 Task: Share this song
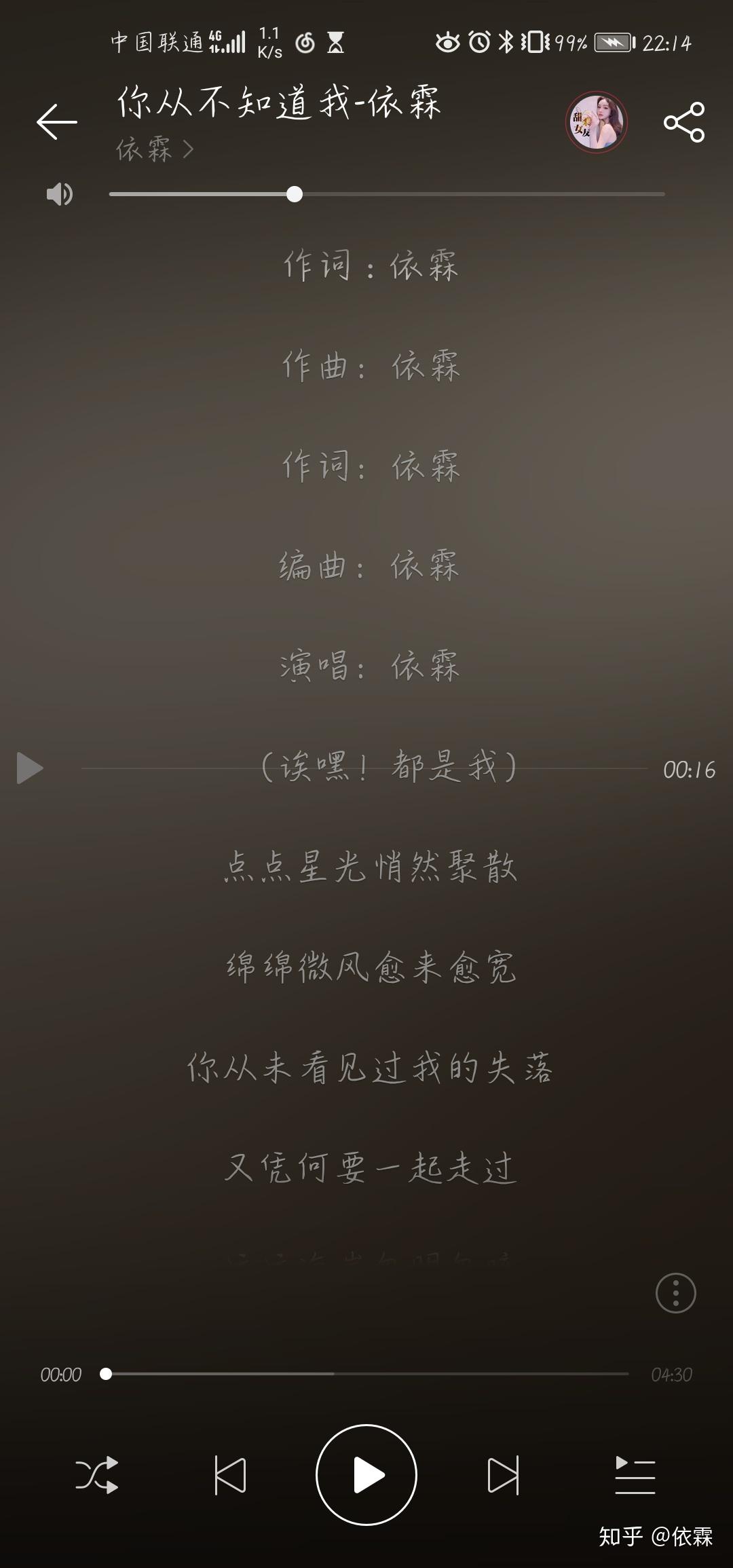[x=683, y=122]
